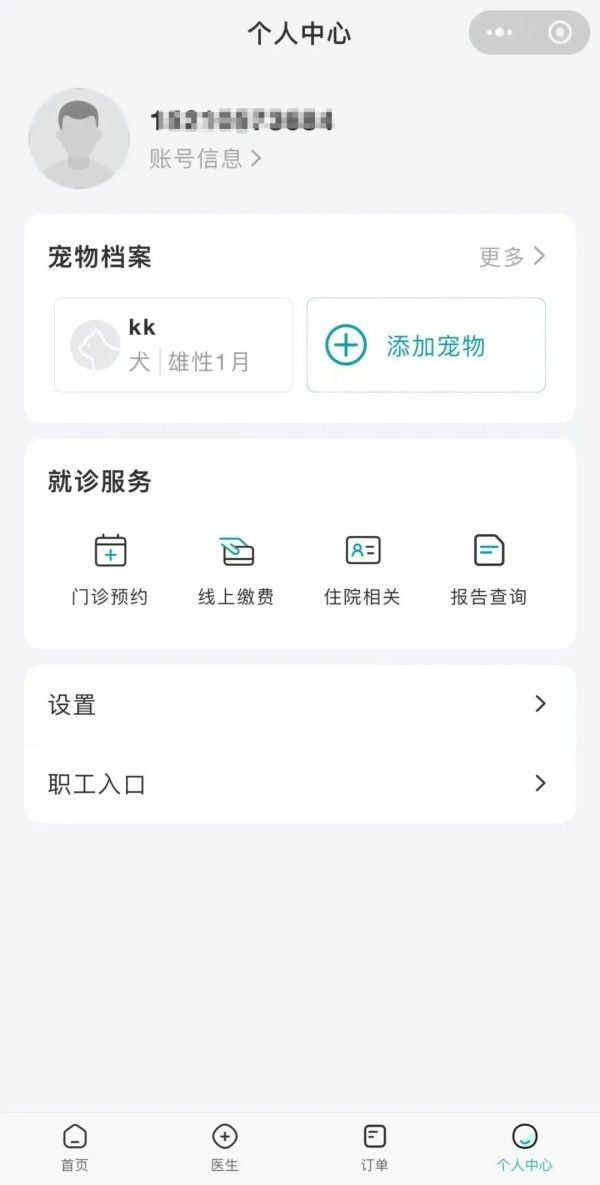The height and width of the screenshot is (1185, 600).
Task: View more pet profiles via 更多
Action: point(512,257)
